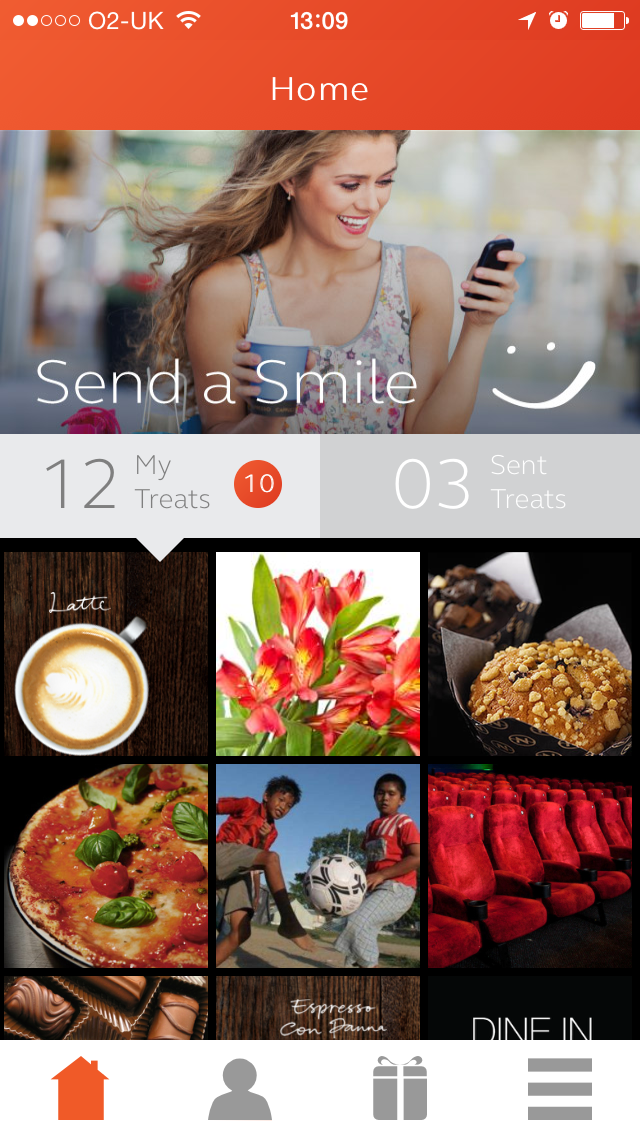
Task: Open the Dine In tile
Action: (530, 1008)
